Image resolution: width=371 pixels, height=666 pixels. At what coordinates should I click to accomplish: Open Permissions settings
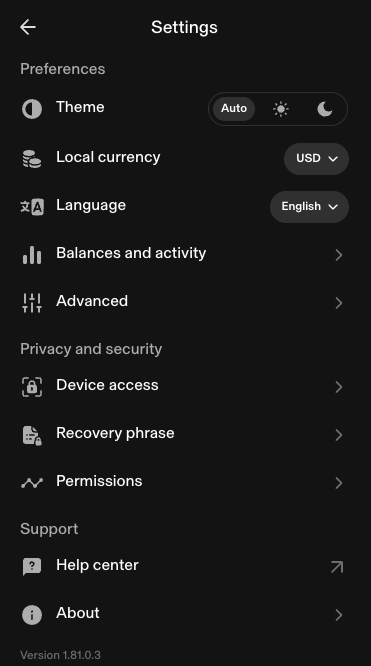(185, 483)
